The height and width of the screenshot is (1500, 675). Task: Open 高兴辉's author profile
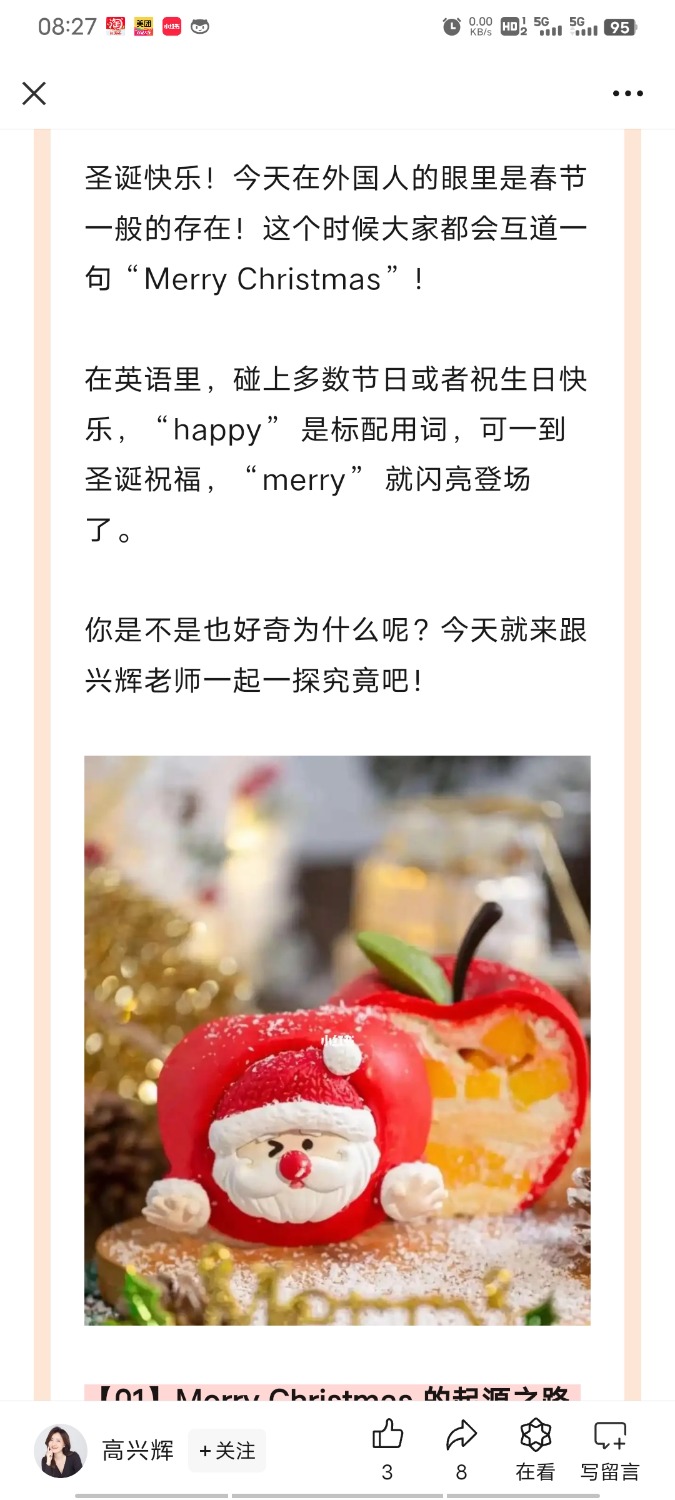(60, 1450)
